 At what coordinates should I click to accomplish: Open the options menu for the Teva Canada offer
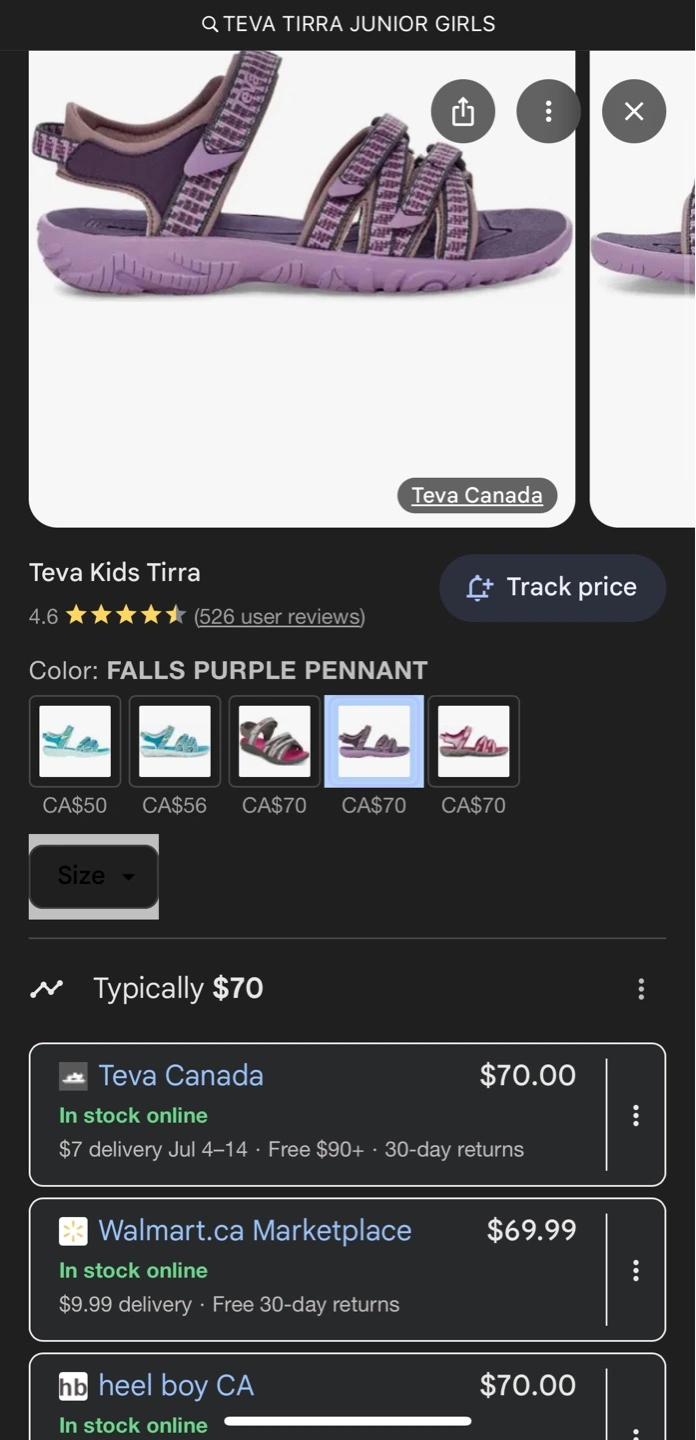pyautogui.click(x=636, y=1115)
